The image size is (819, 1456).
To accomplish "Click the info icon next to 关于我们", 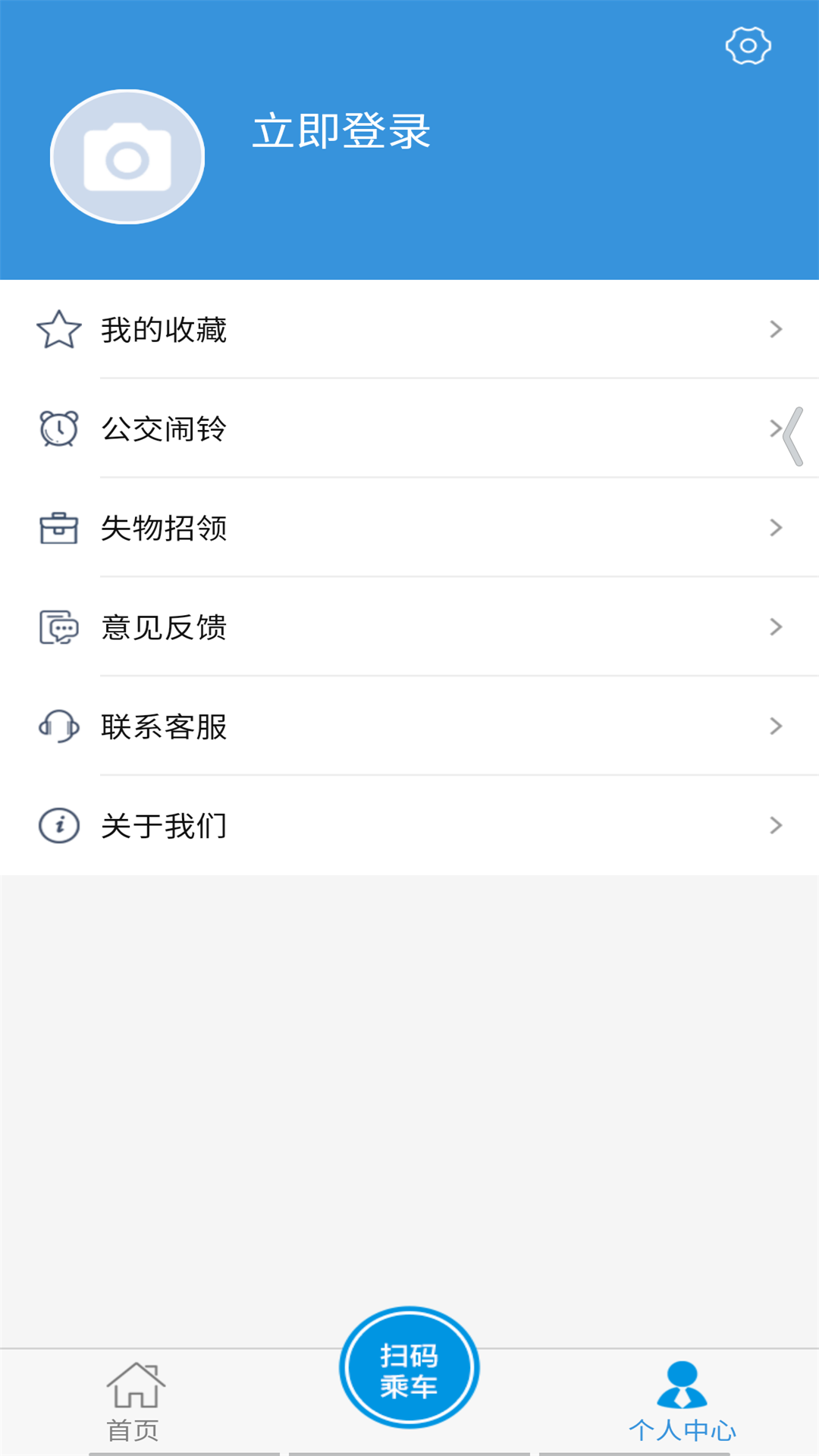I will tap(58, 827).
